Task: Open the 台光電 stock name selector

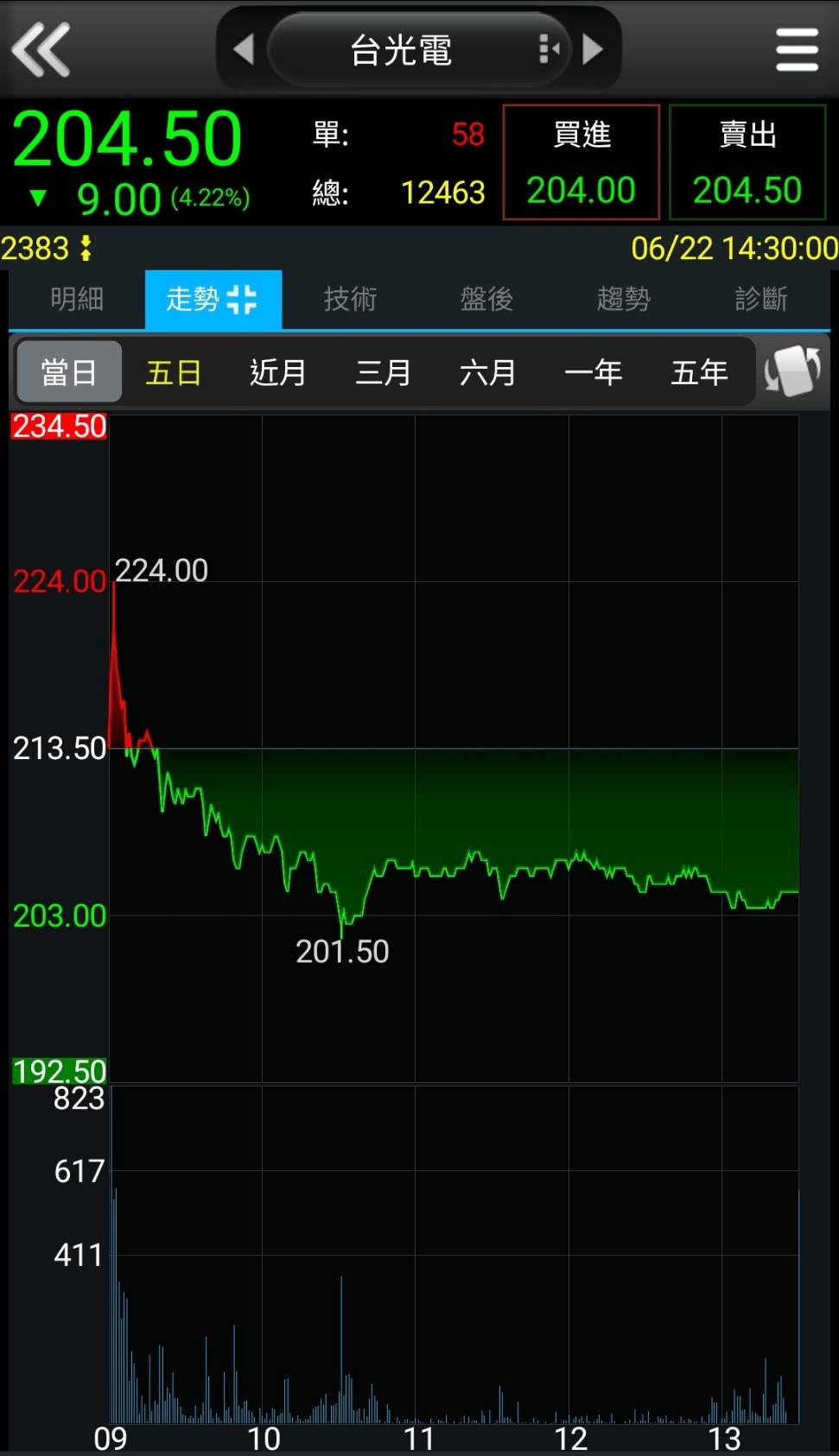Action: [401, 49]
